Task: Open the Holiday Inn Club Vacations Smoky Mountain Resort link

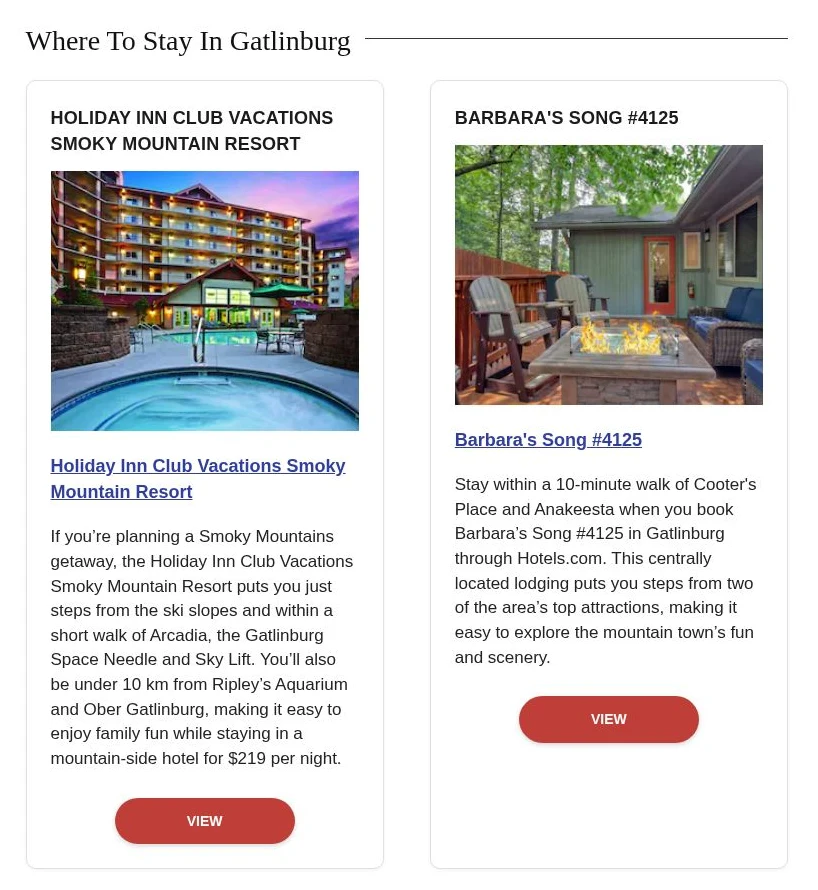Action: click(x=198, y=478)
